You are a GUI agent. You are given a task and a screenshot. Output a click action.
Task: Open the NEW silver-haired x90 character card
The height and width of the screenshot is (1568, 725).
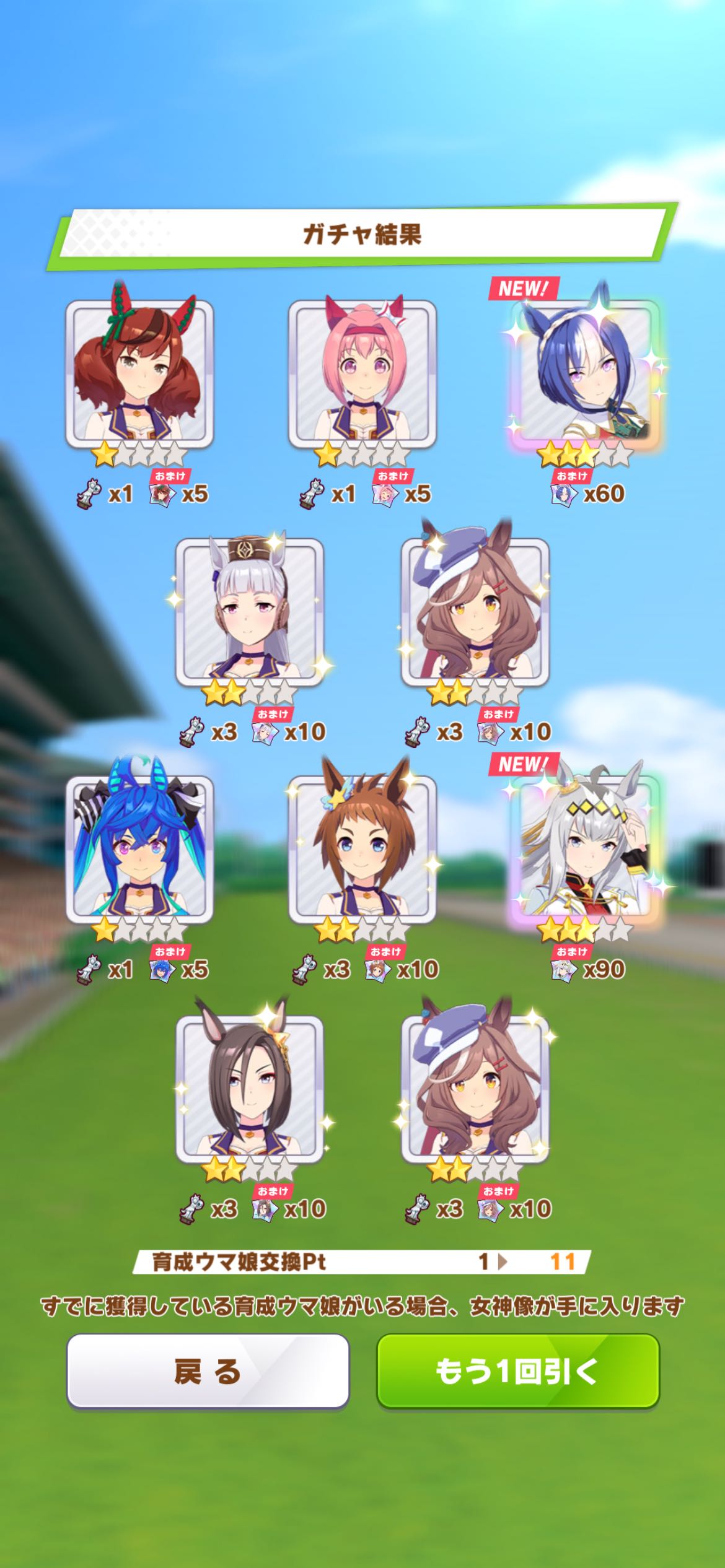click(584, 850)
